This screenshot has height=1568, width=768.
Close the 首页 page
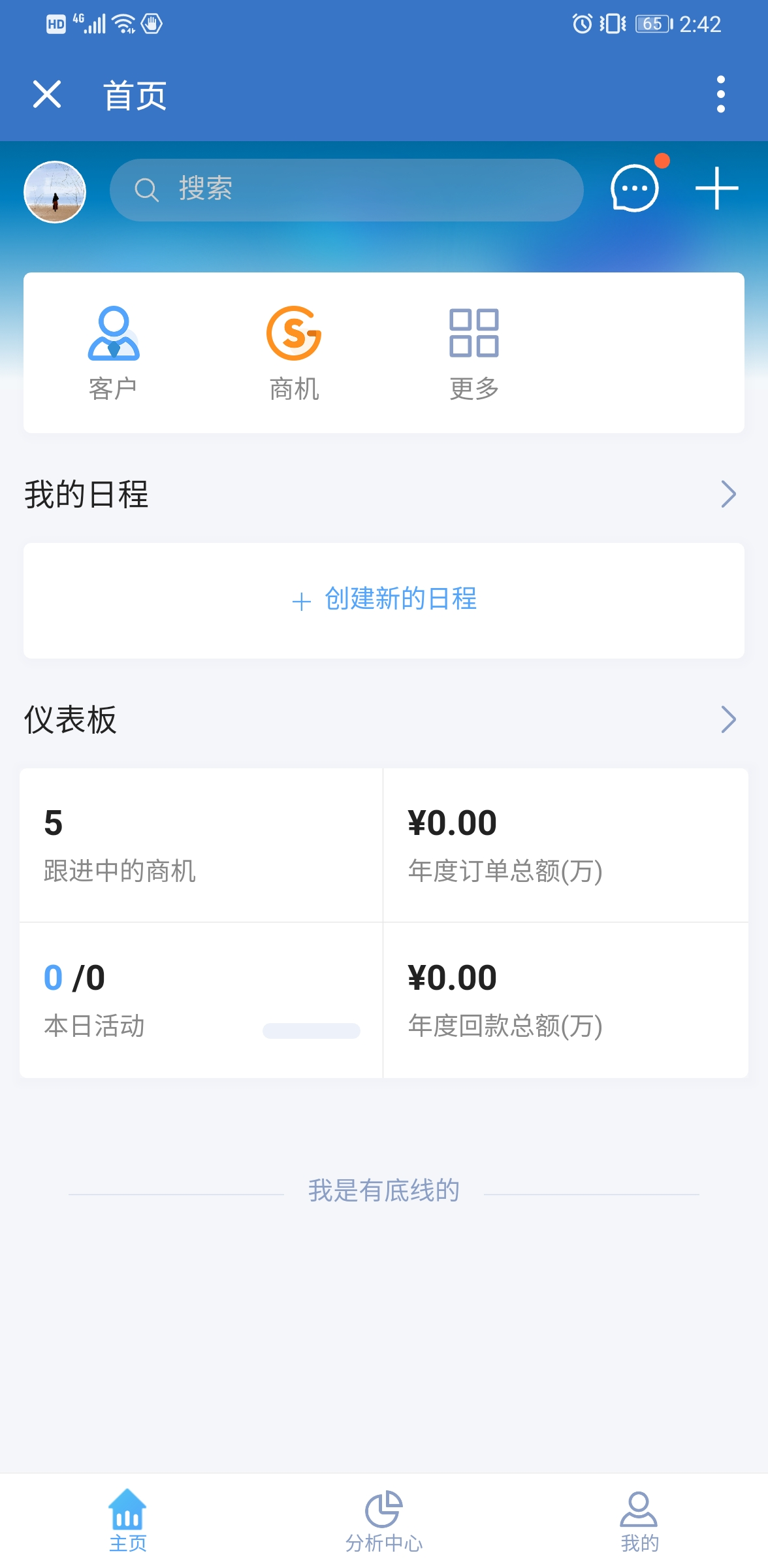click(x=47, y=95)
